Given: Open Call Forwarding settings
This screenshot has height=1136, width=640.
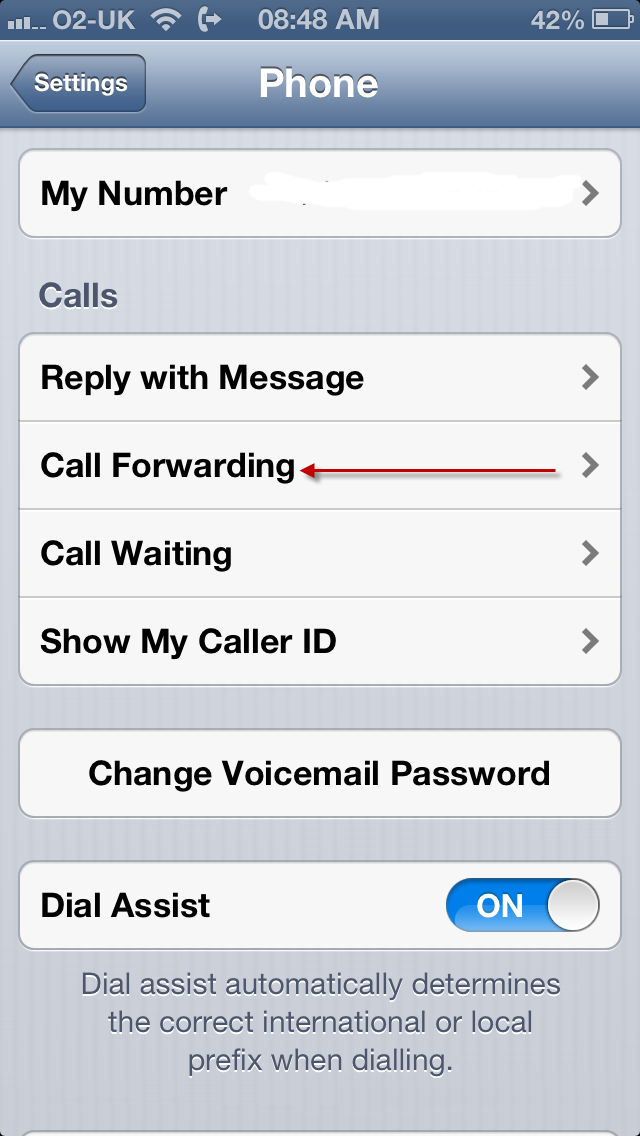Looking at the screenshot, I should pos(320,466).
